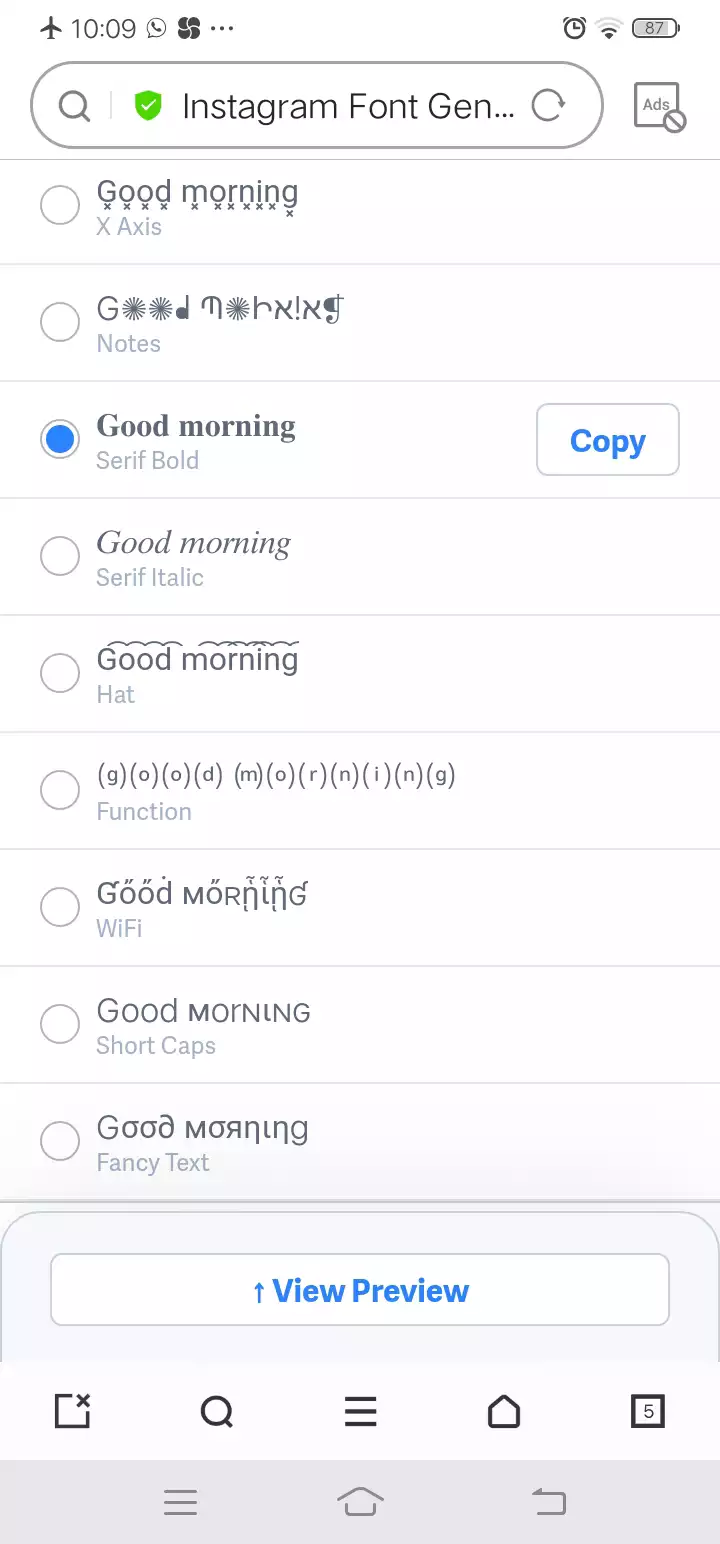Choose the Notes font option
The image size is (720, 1544).
(x=60, y=323)
